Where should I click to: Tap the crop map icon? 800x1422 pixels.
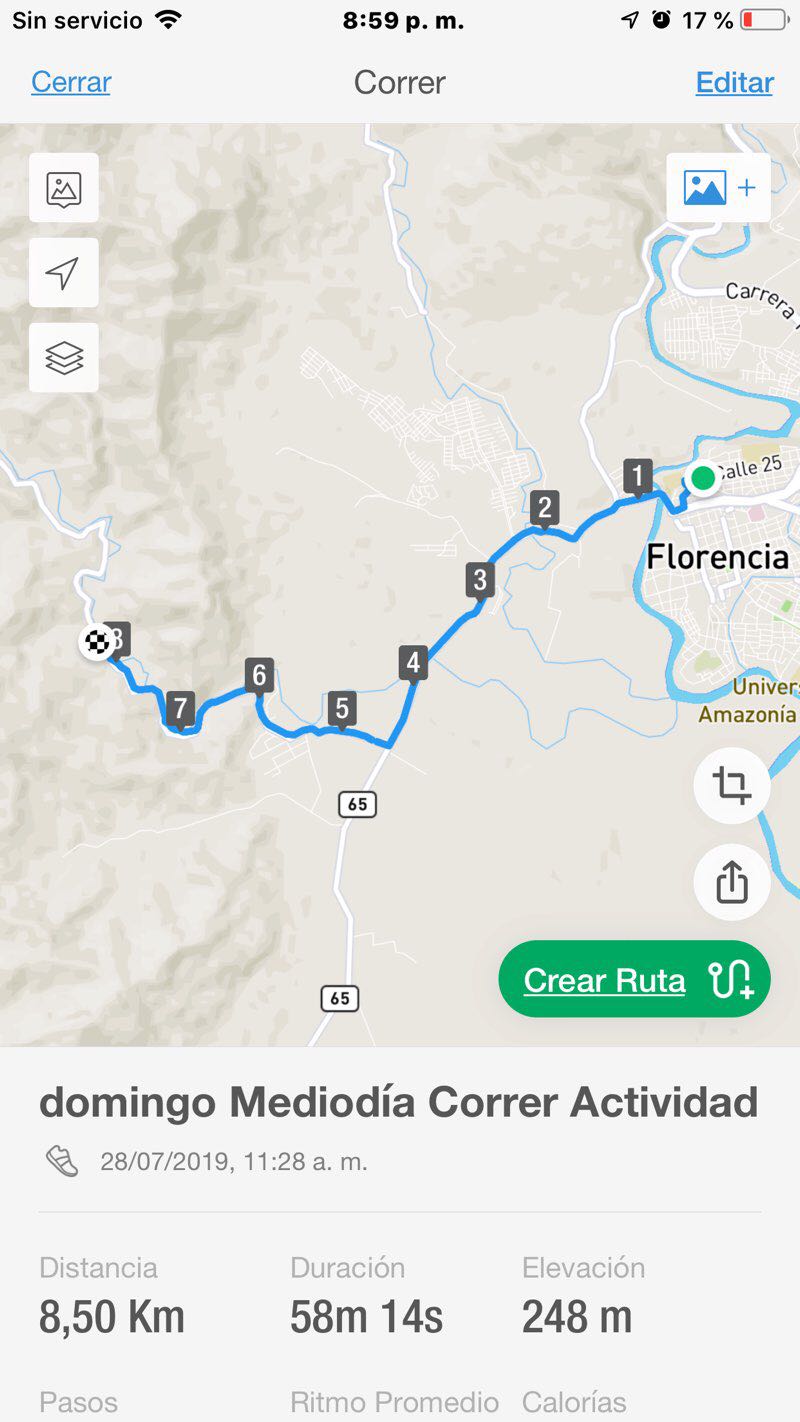click(x=732, y=785)
